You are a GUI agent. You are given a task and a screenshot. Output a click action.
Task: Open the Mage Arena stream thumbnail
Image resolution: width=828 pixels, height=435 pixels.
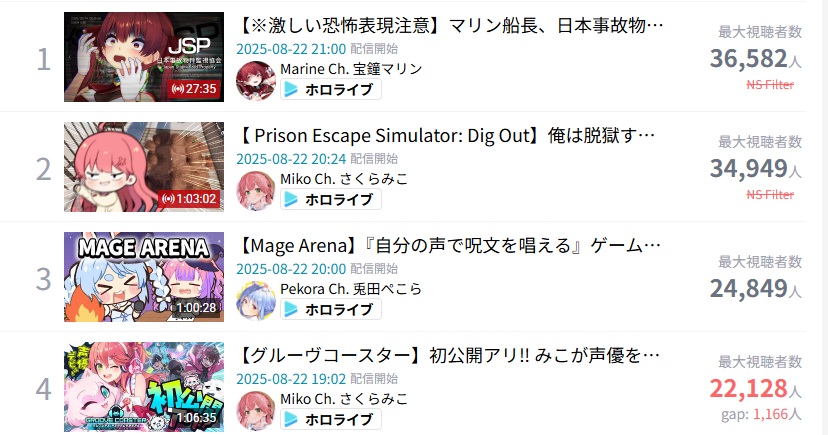[144, 277]
